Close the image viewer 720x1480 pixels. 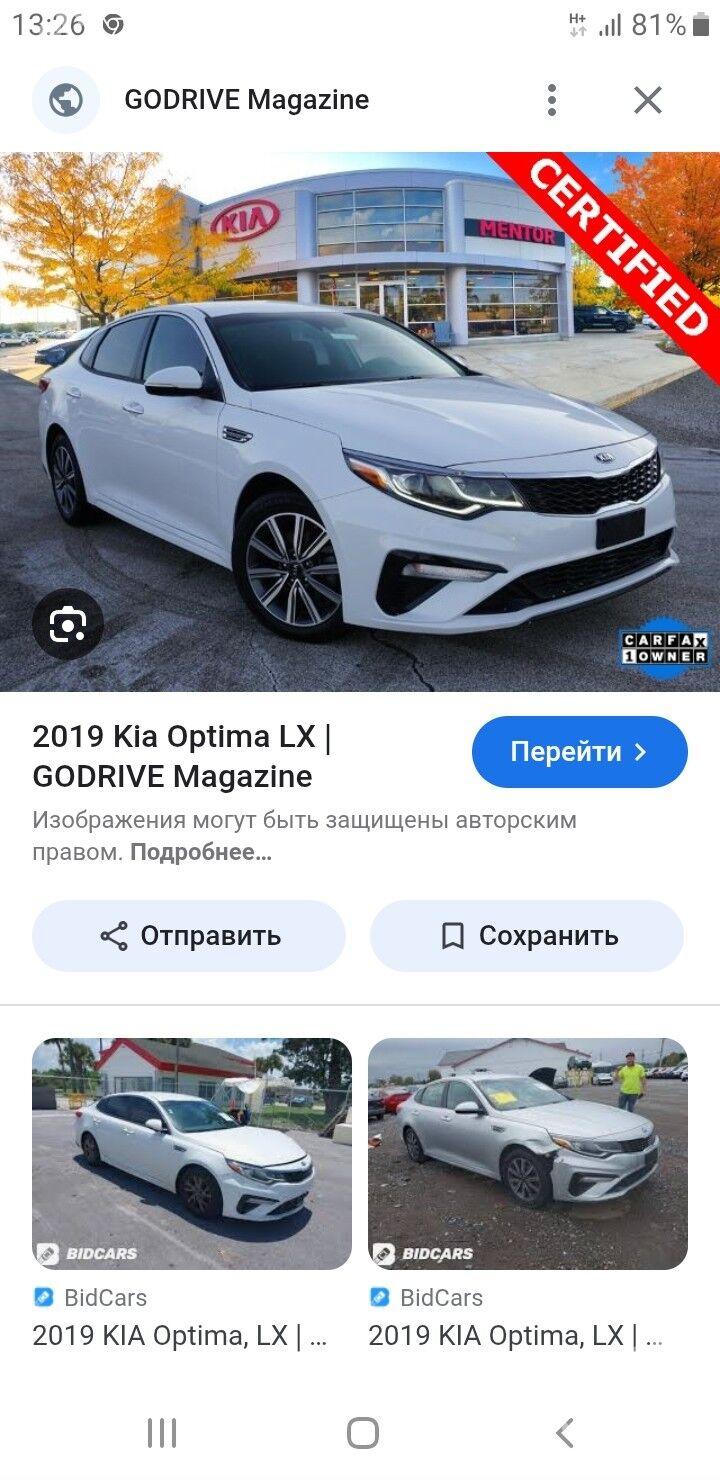pyautogui.click(x=648, y=100)
